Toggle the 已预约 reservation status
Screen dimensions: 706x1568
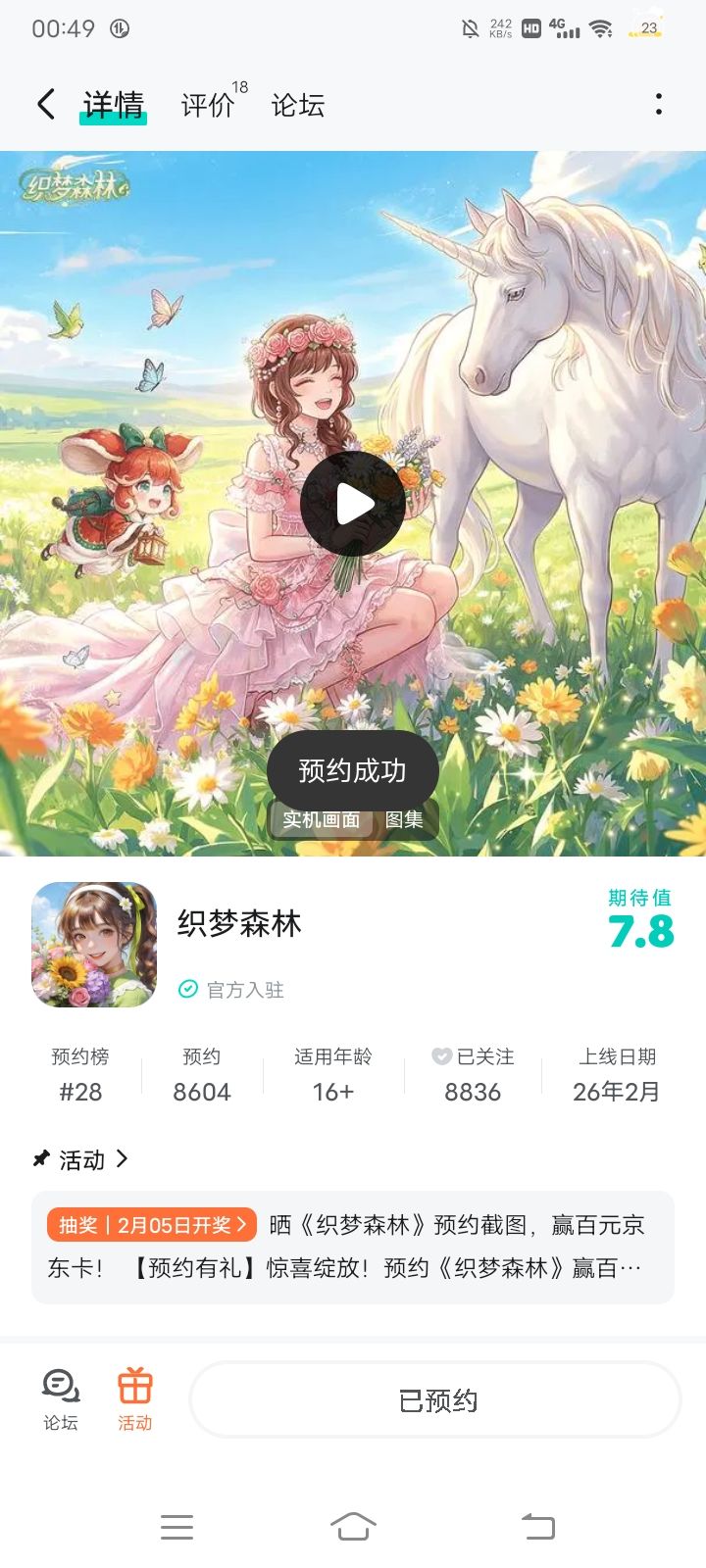434,1401
